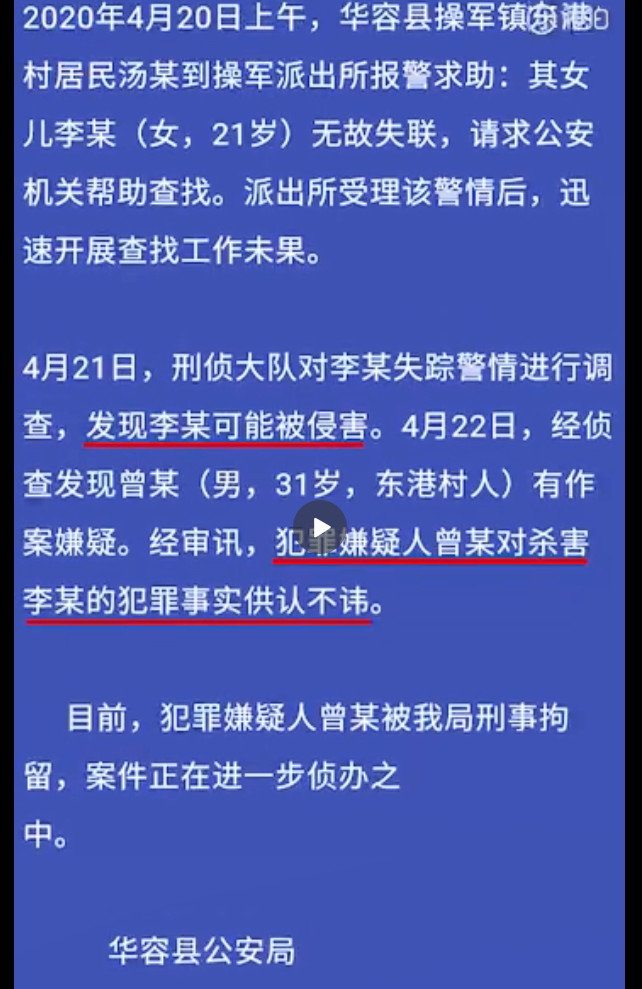Play the Huarong police notice video
The height and width of the screenshot is (989, 642).
pyautogui.click(x=320, y=527)
